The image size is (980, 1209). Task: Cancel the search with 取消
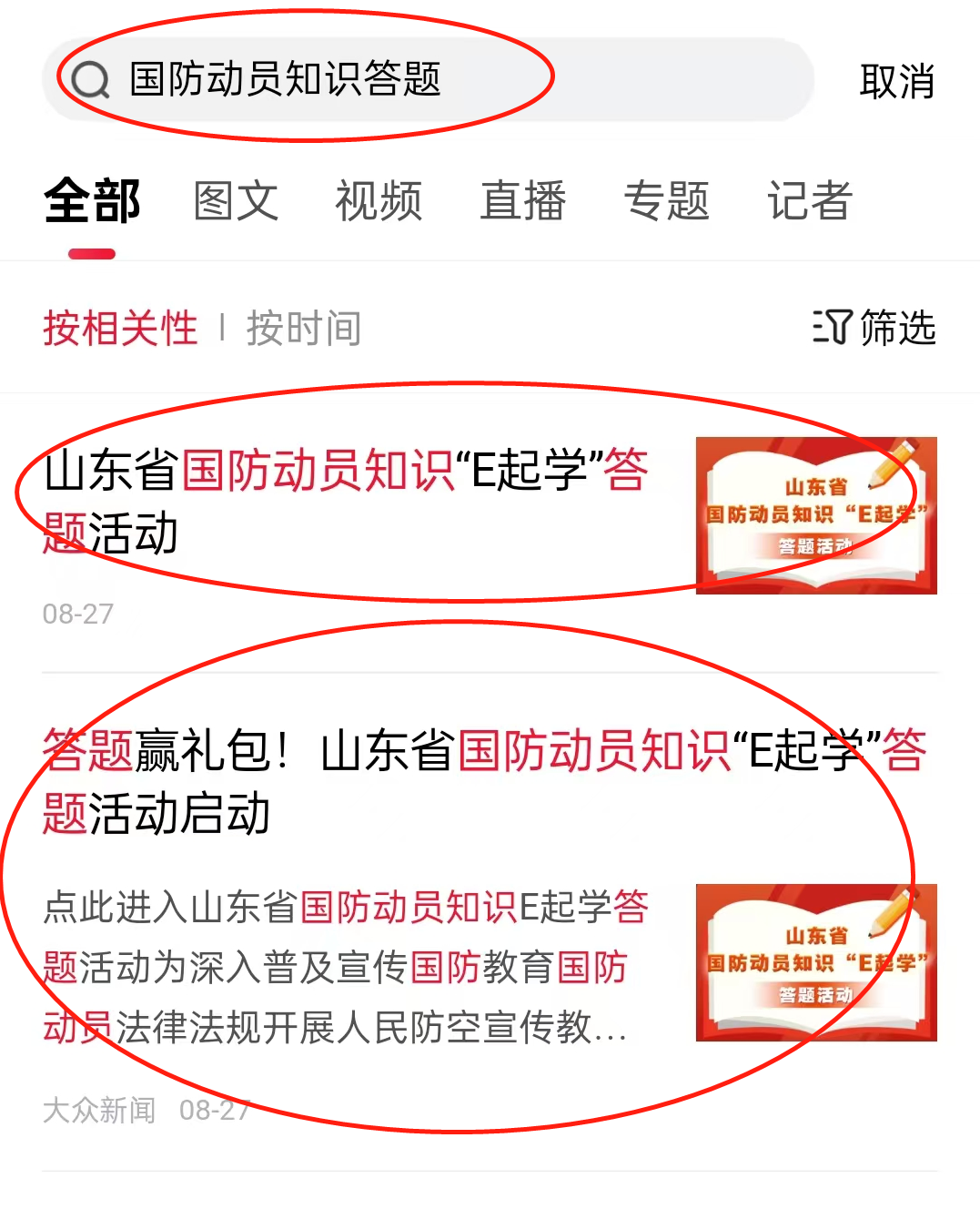pos(896,81)
